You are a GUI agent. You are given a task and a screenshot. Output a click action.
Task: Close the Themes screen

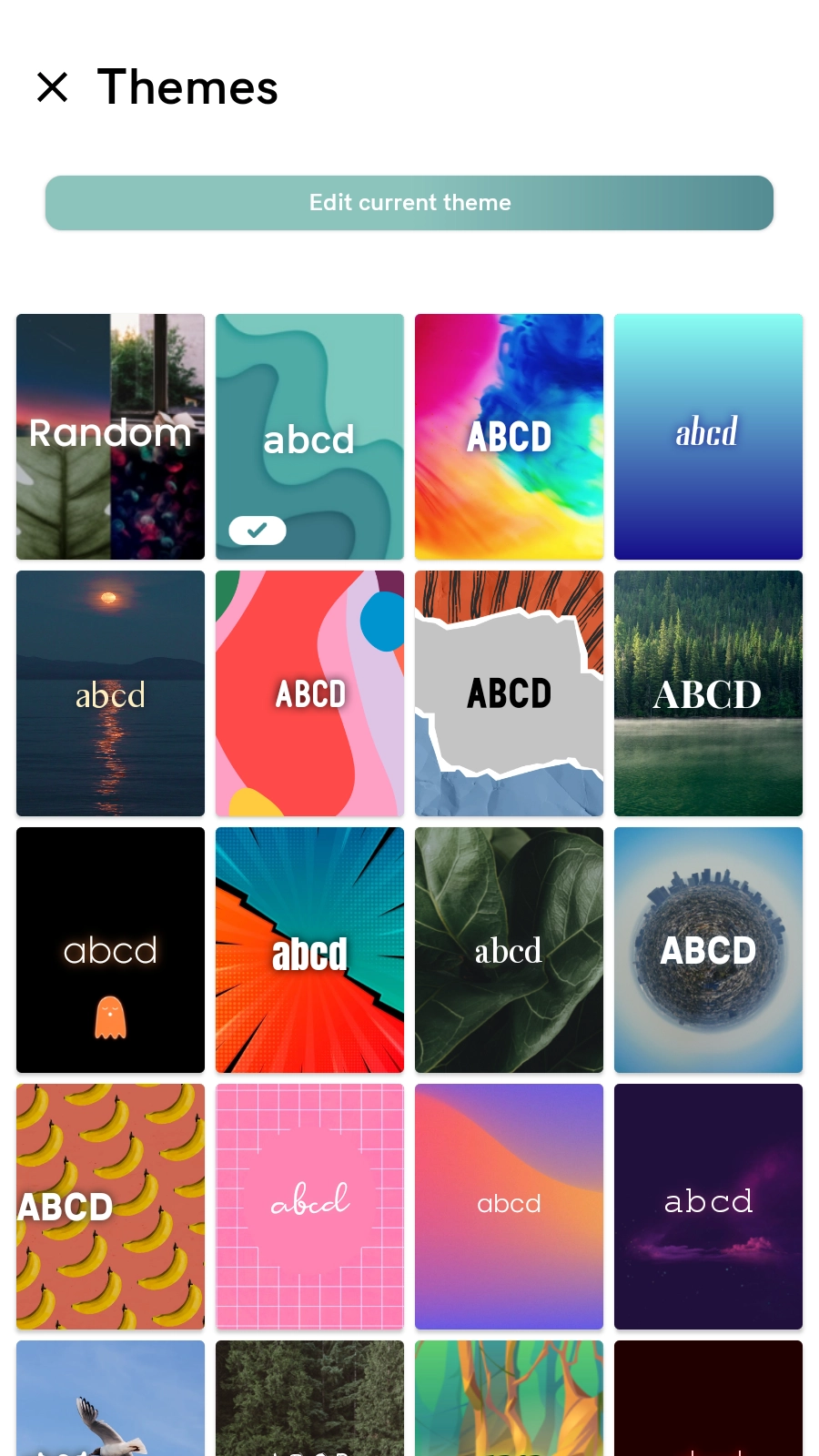53,87
